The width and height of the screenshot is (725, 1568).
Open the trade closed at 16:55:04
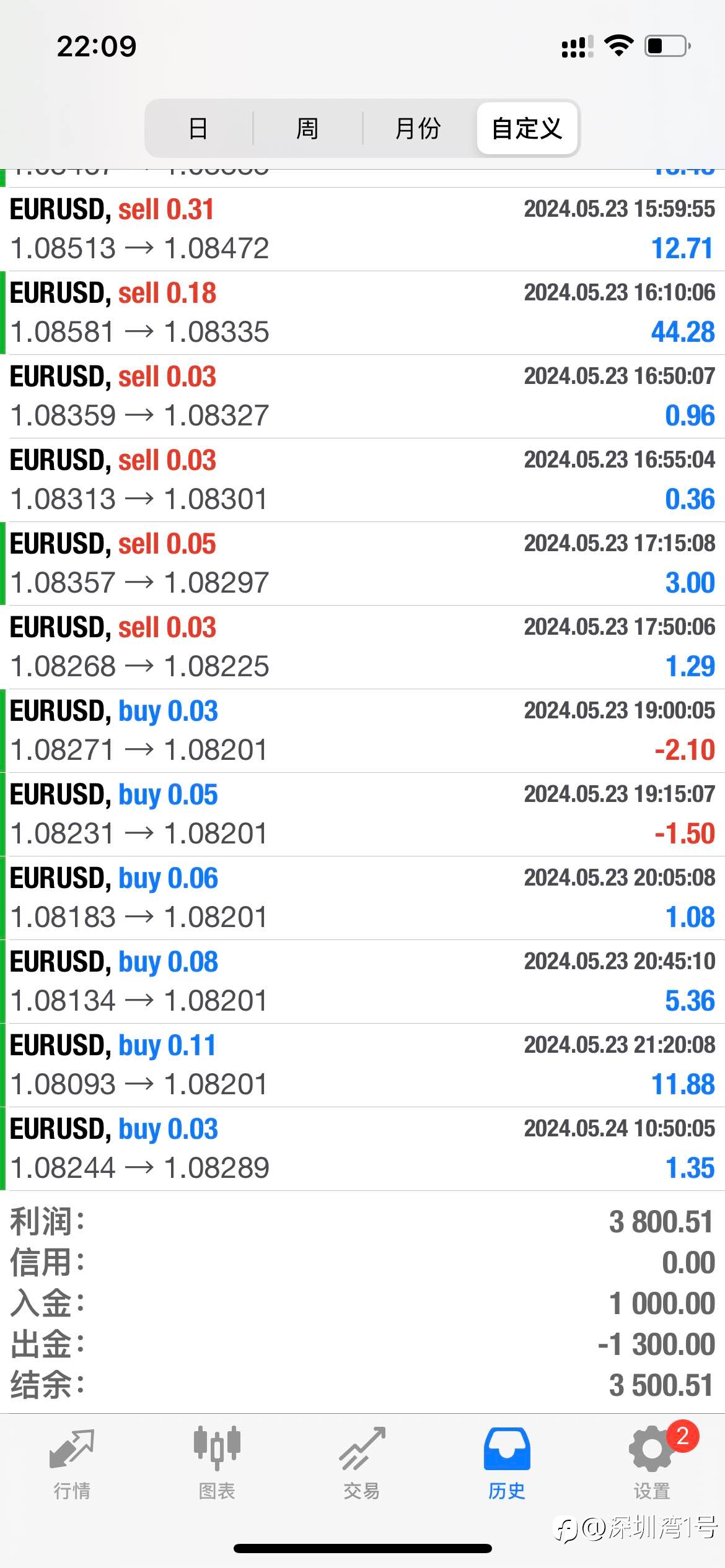click(x=362, y=480)
